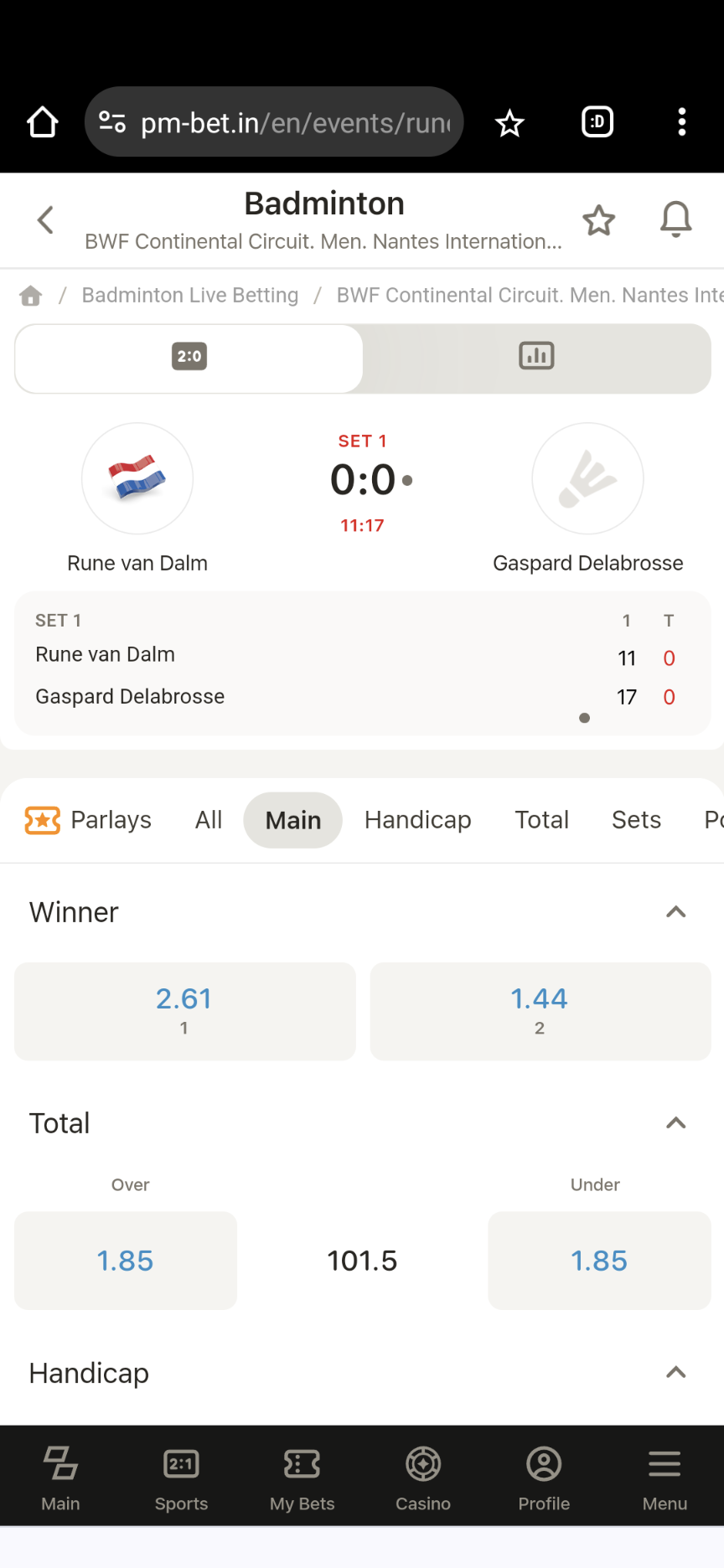Click the browser address bar
724x1568 pixels.
(274, 122)
